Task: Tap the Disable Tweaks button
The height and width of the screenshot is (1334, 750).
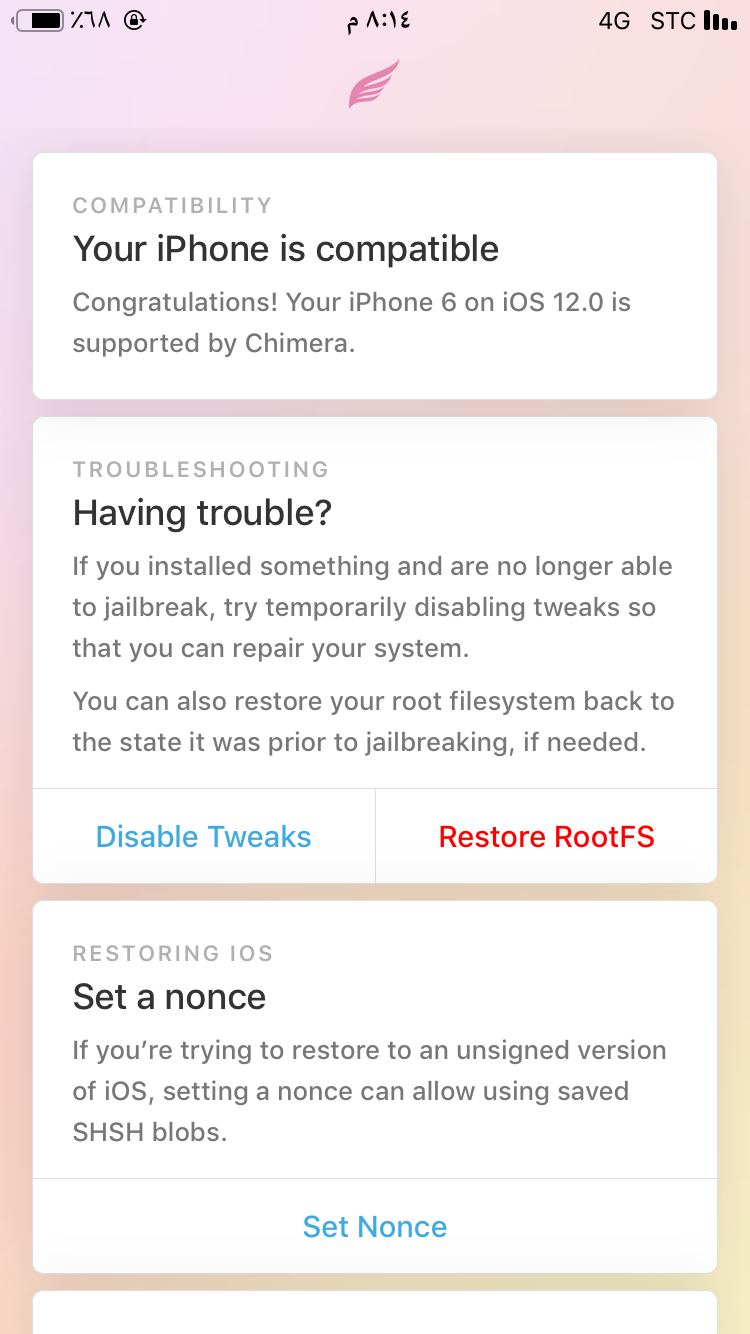Action: click(x=204, y=836)
